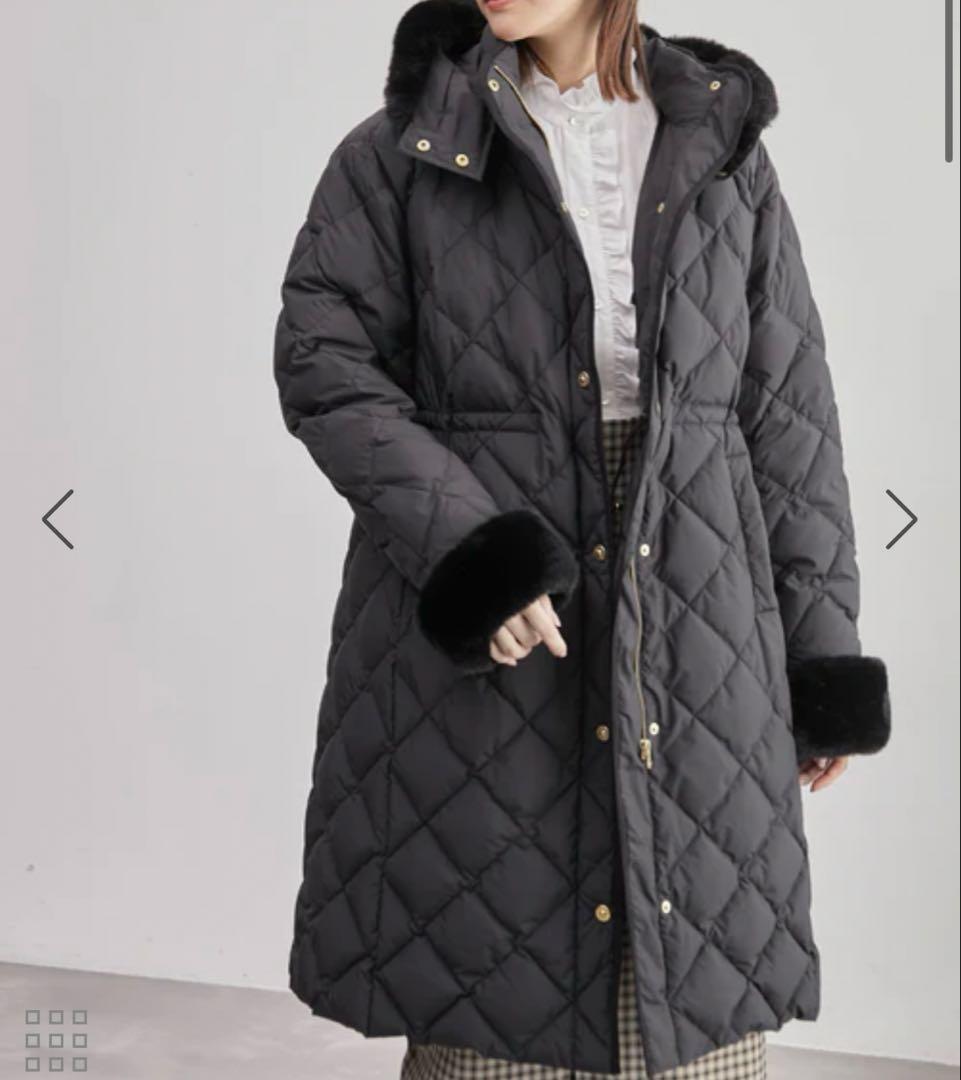The width and height of the screenshot is (961, 1080).
Task: Go to the previous product photo
Action: [x=58, y=519]
